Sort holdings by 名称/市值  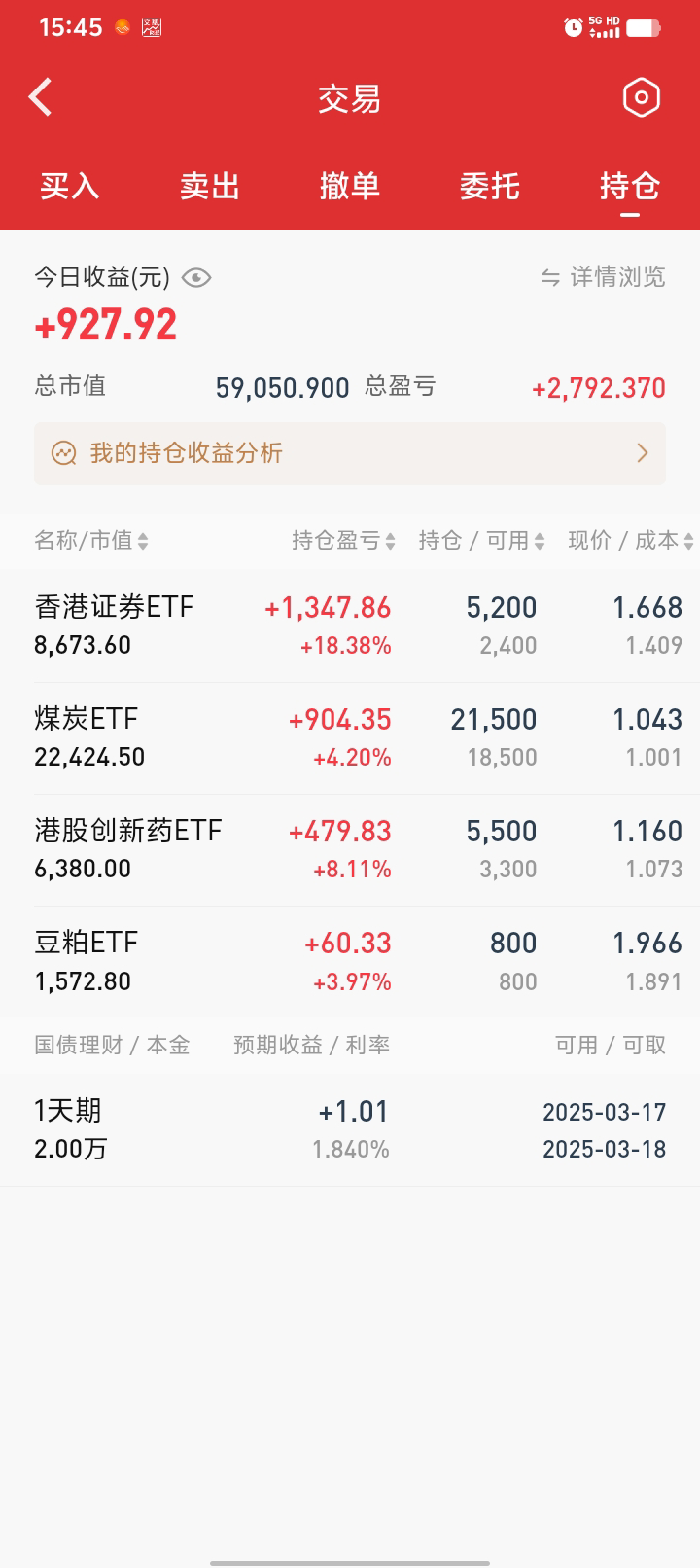(91, 541)
